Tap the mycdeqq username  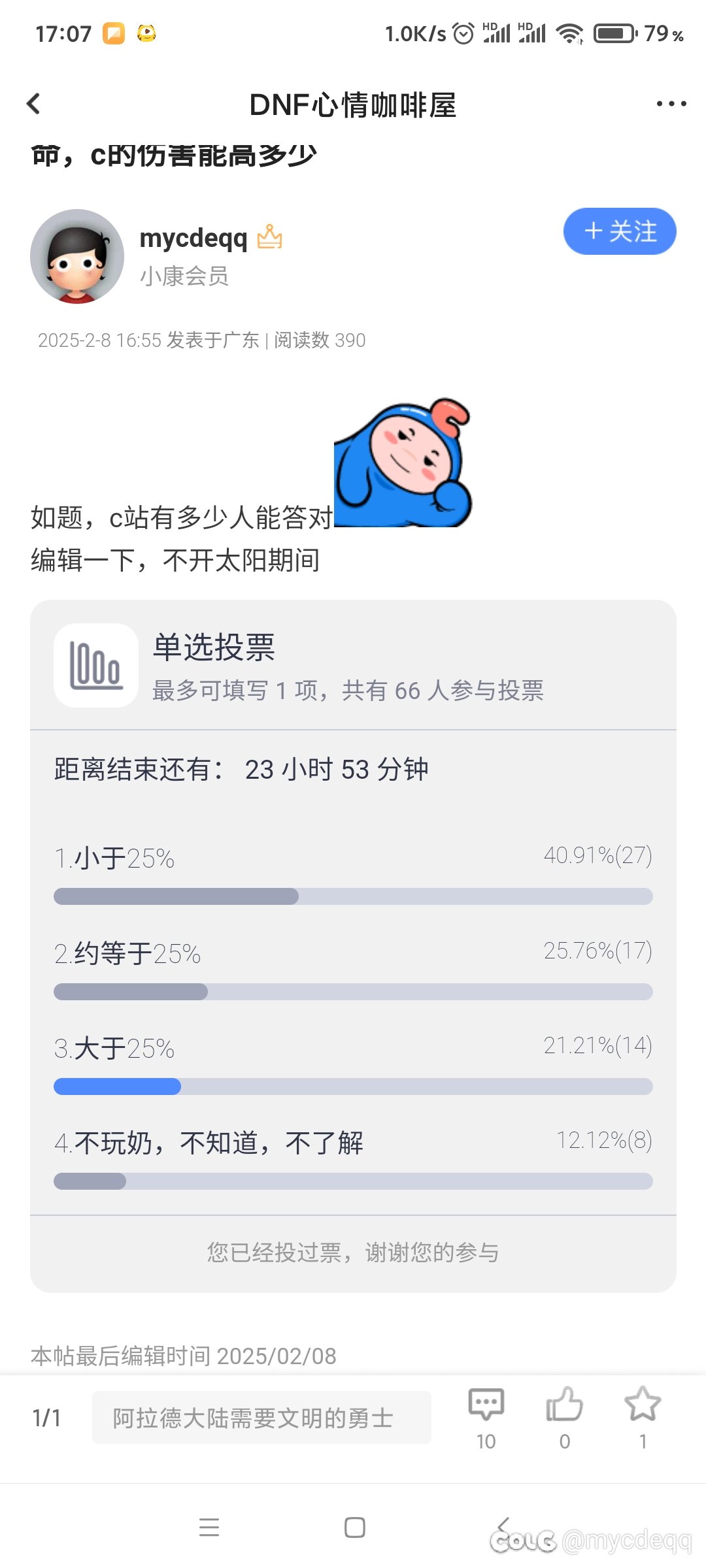click(x=193, y=238)
